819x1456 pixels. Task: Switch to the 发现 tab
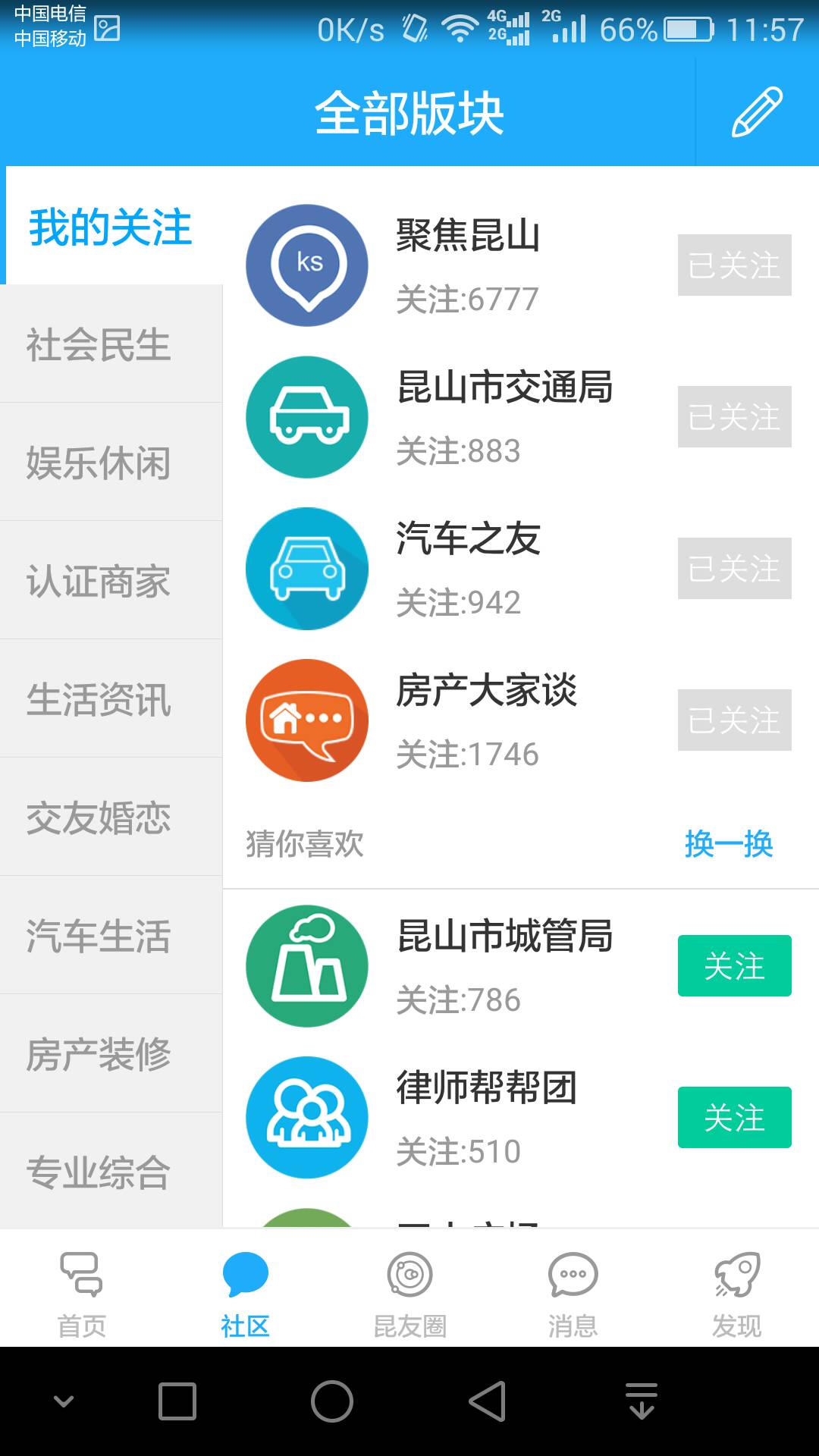pyautogui.click(x=737, y=1289)
